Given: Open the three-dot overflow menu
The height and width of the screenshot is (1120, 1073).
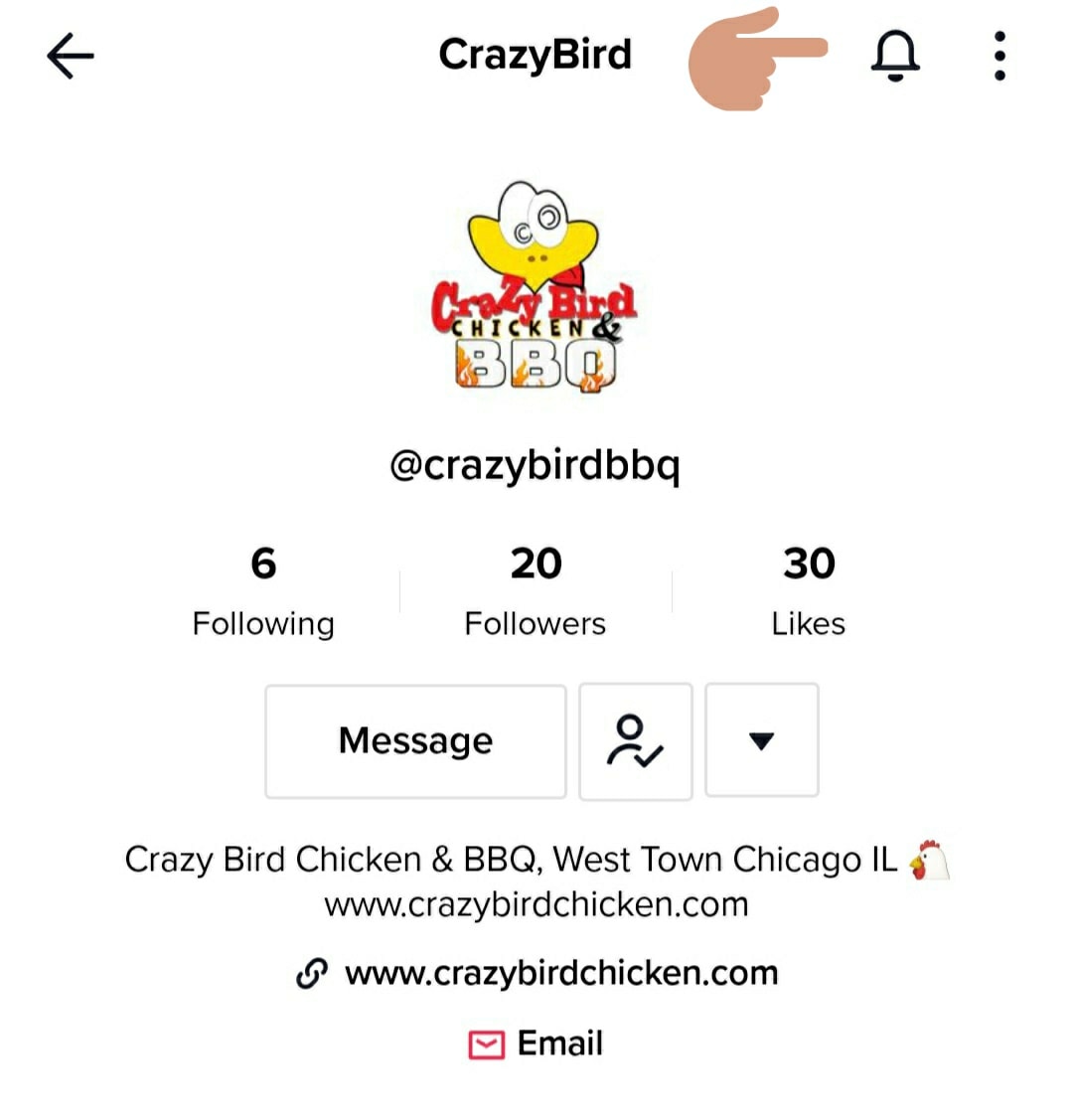Looking at the screenshot, I should (999, 56).
